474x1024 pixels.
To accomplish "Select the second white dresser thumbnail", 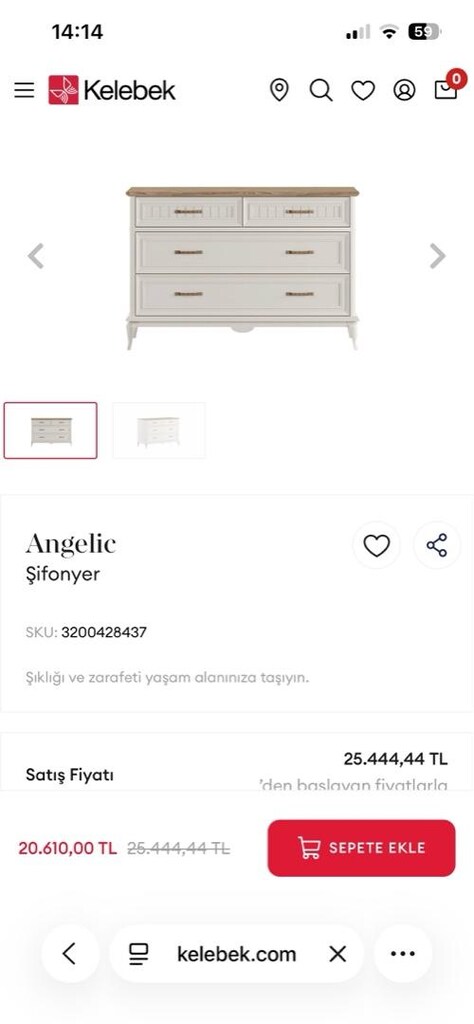I will coord(159,430).
